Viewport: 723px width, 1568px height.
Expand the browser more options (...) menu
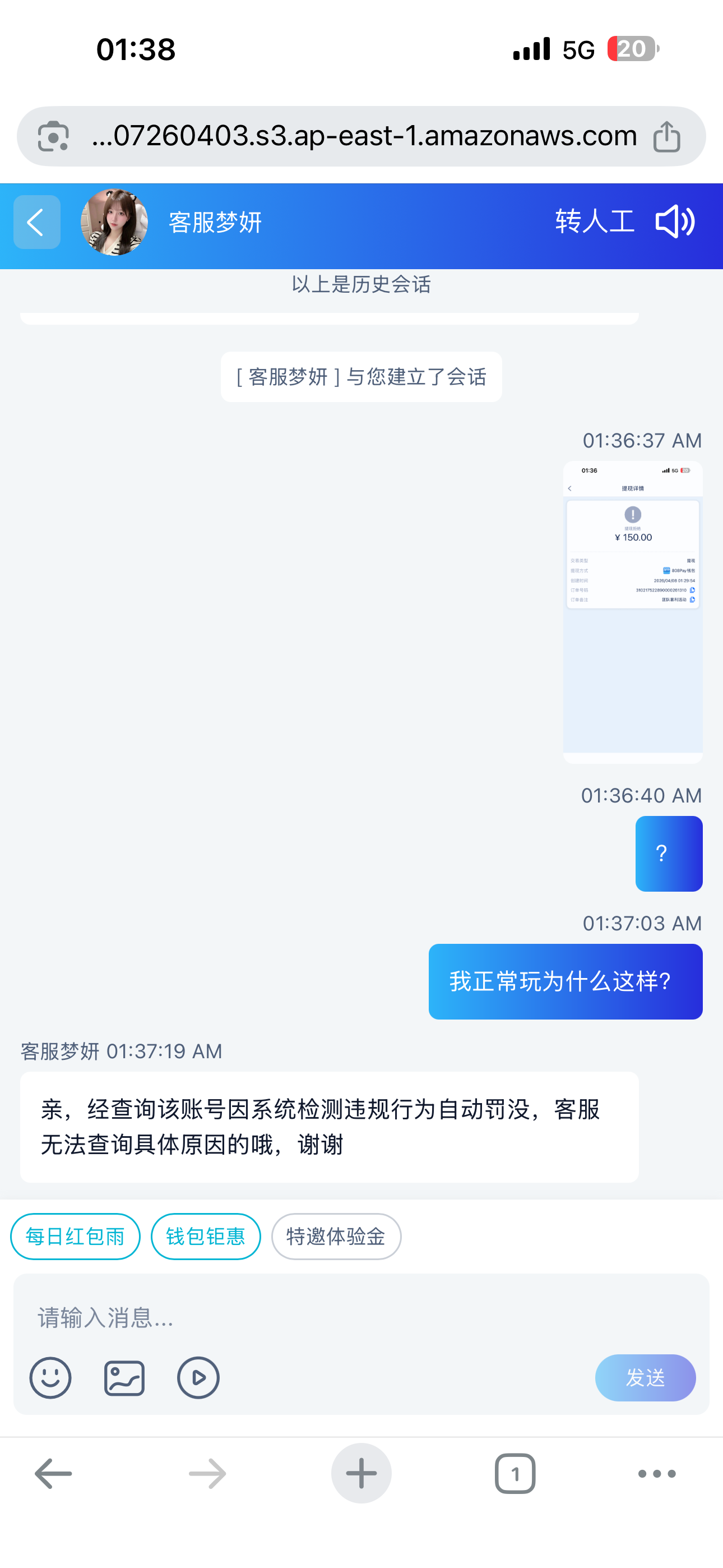pos(656,1473)
